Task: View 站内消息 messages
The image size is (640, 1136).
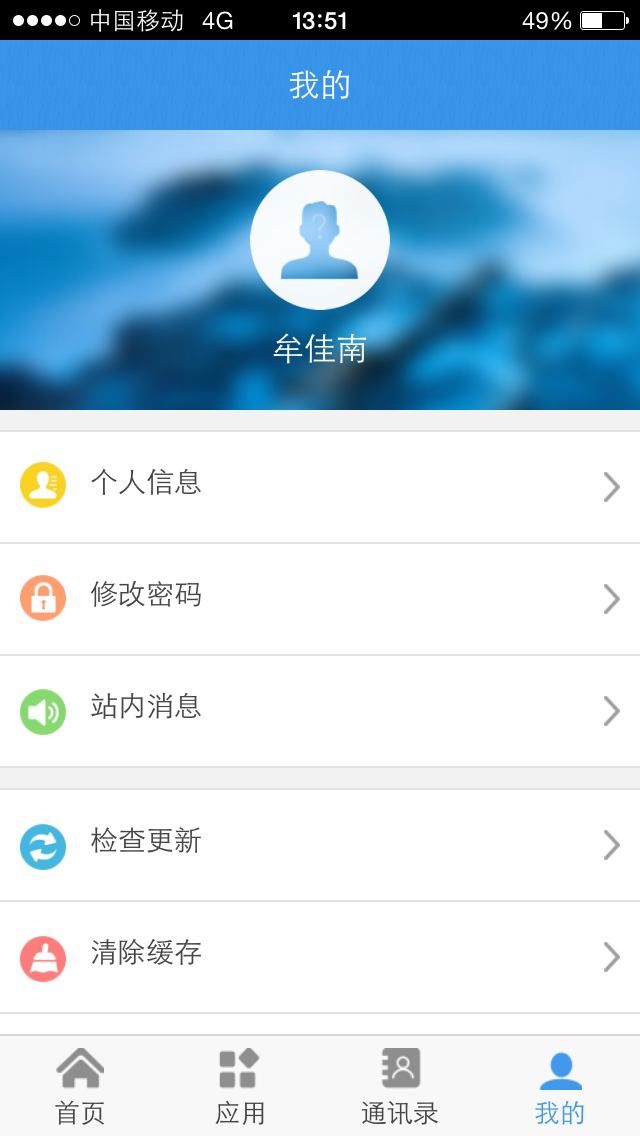Action: tap(320, 711)
